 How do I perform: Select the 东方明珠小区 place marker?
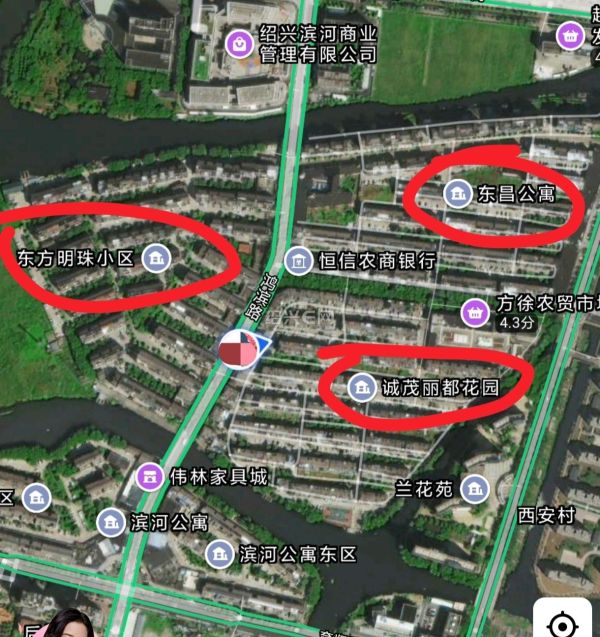click(154, 258)
